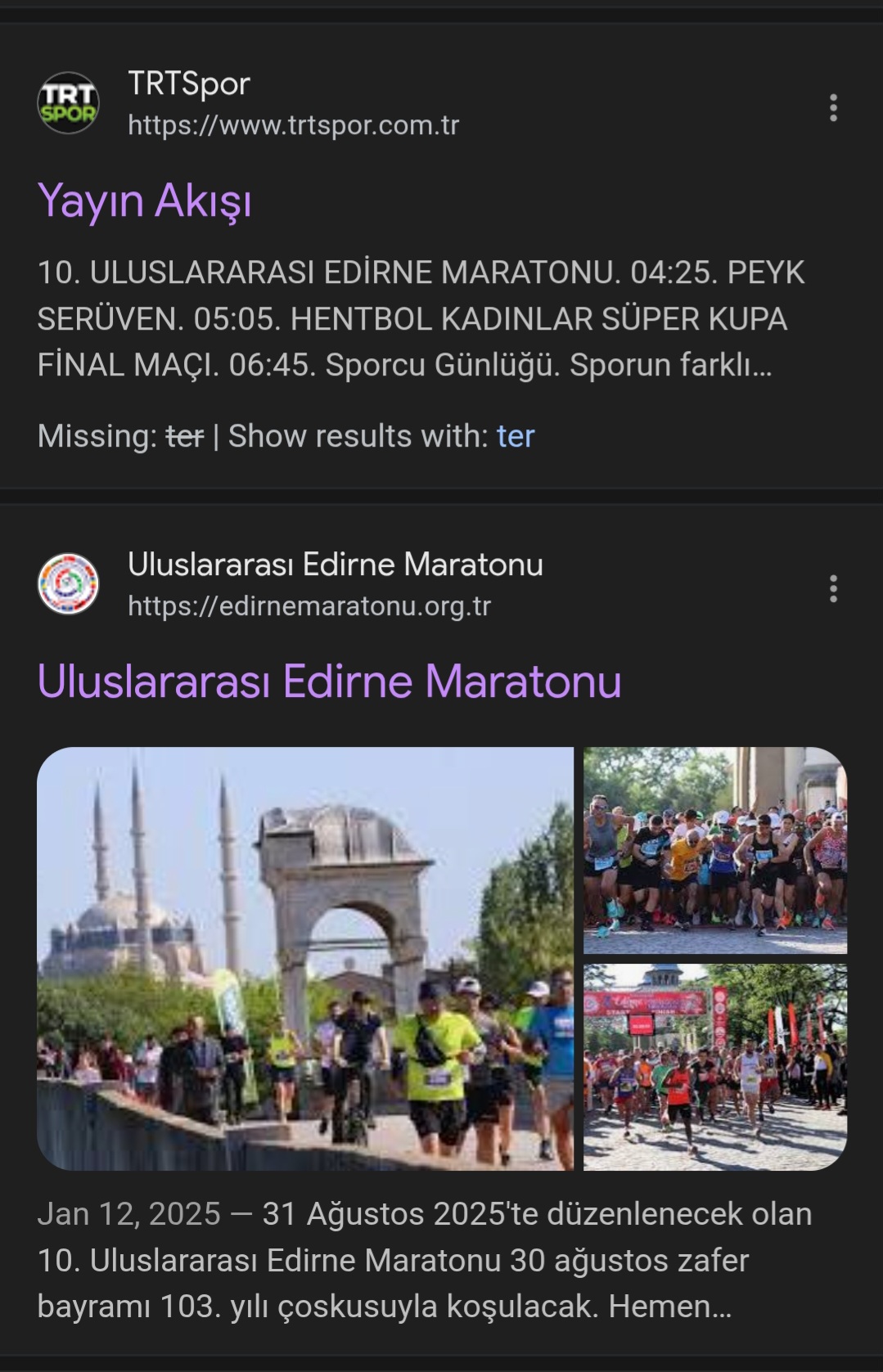Open the image of runners at the start line

tap(714, 850)
